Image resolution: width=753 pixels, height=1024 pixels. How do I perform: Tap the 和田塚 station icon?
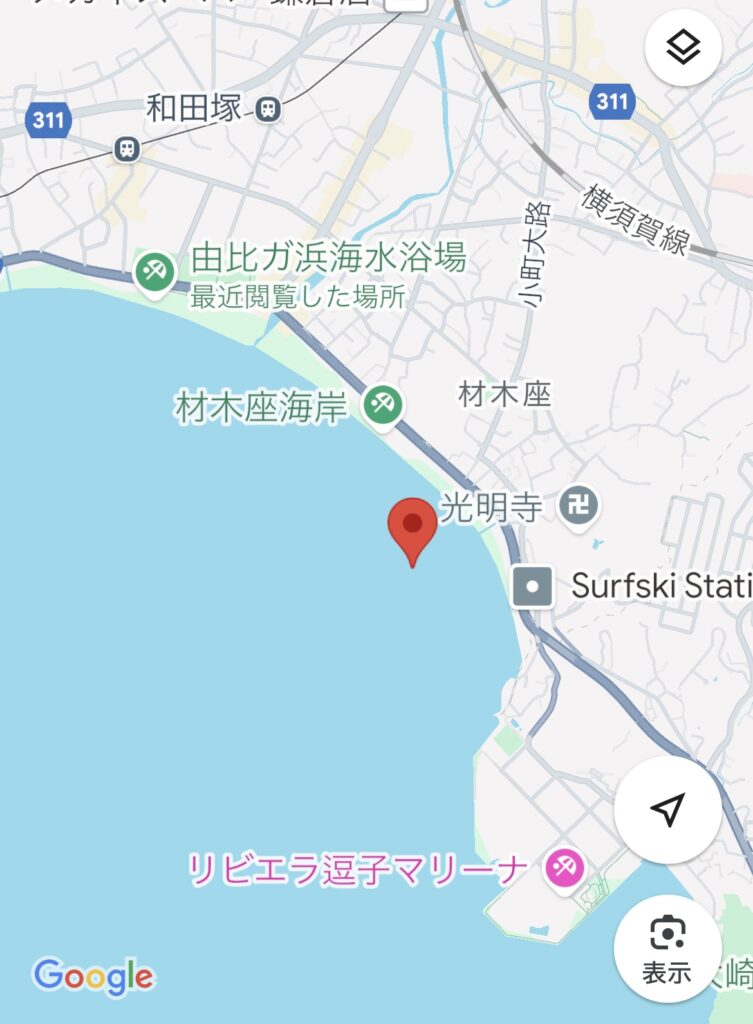267,109
